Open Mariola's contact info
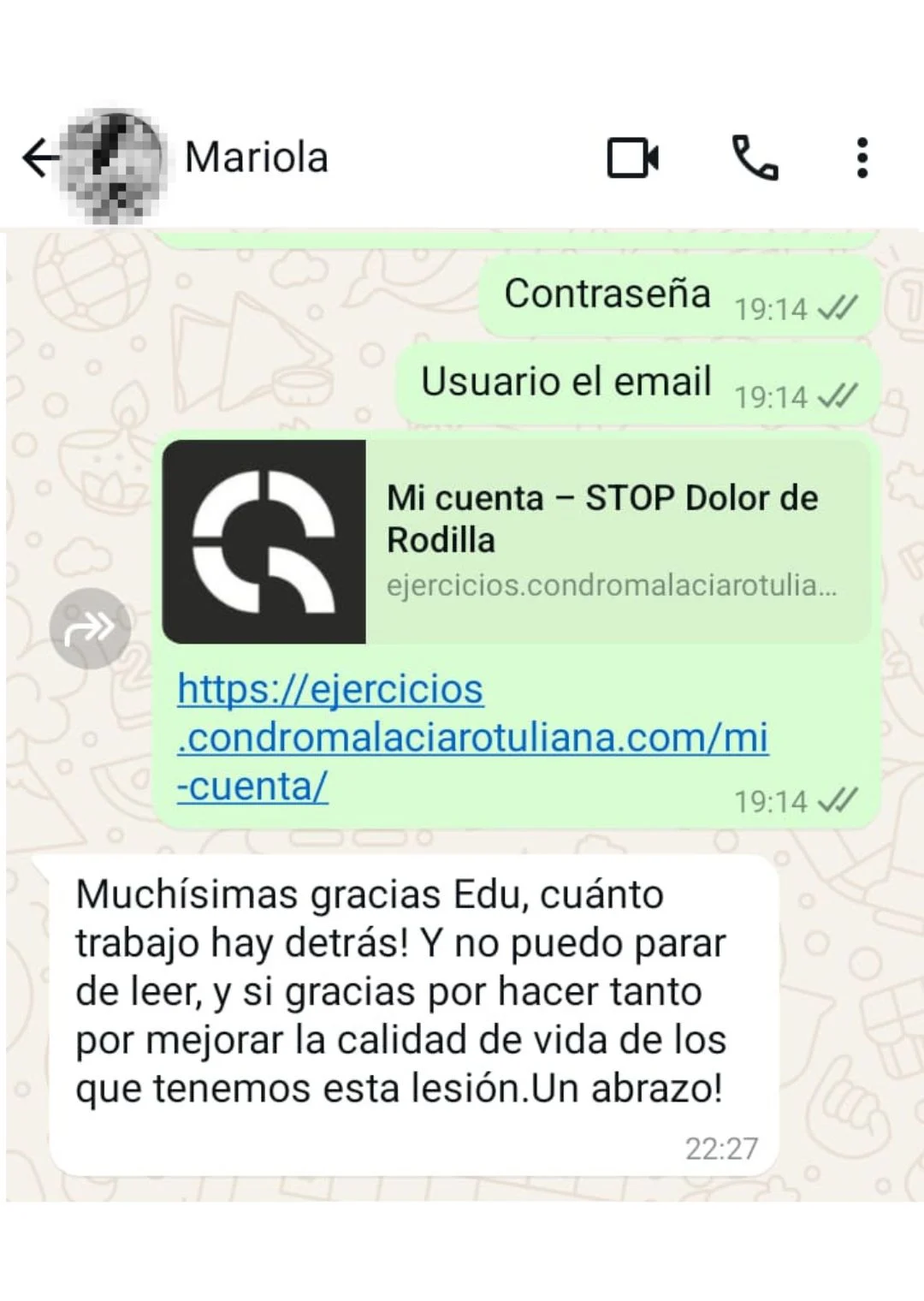 click(x=257, y=157)
